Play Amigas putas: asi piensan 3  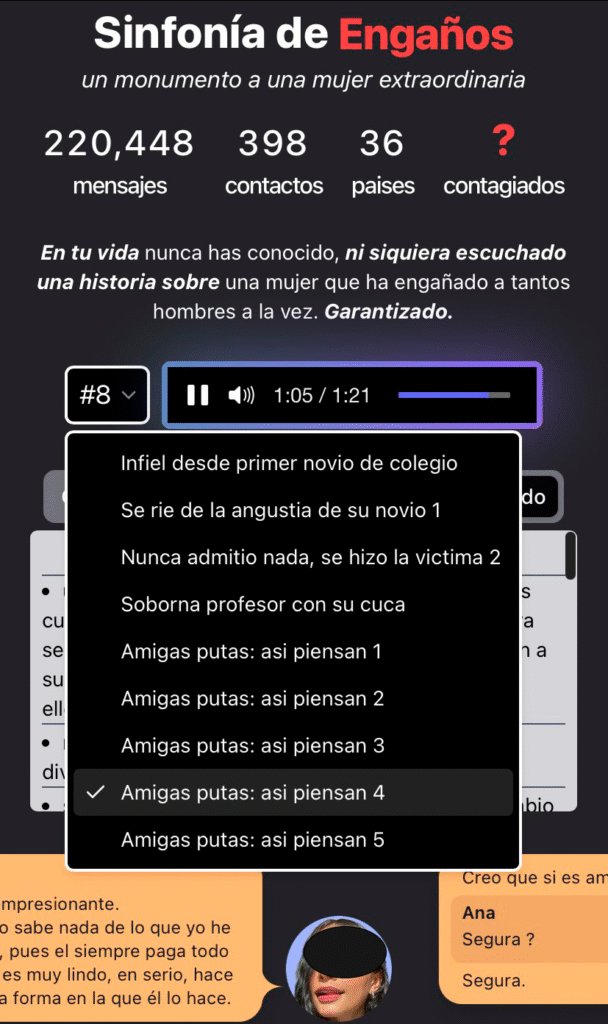[x=252, y=745]
